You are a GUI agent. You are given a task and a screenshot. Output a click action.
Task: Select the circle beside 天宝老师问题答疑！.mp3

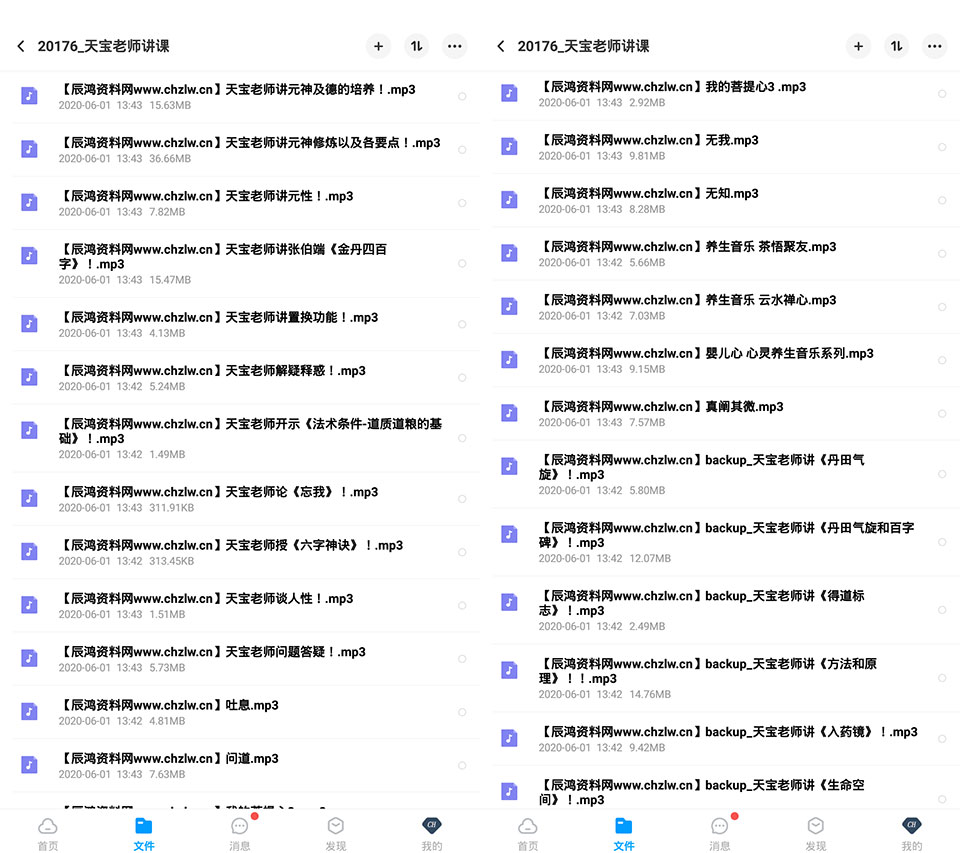coord(462,659)
